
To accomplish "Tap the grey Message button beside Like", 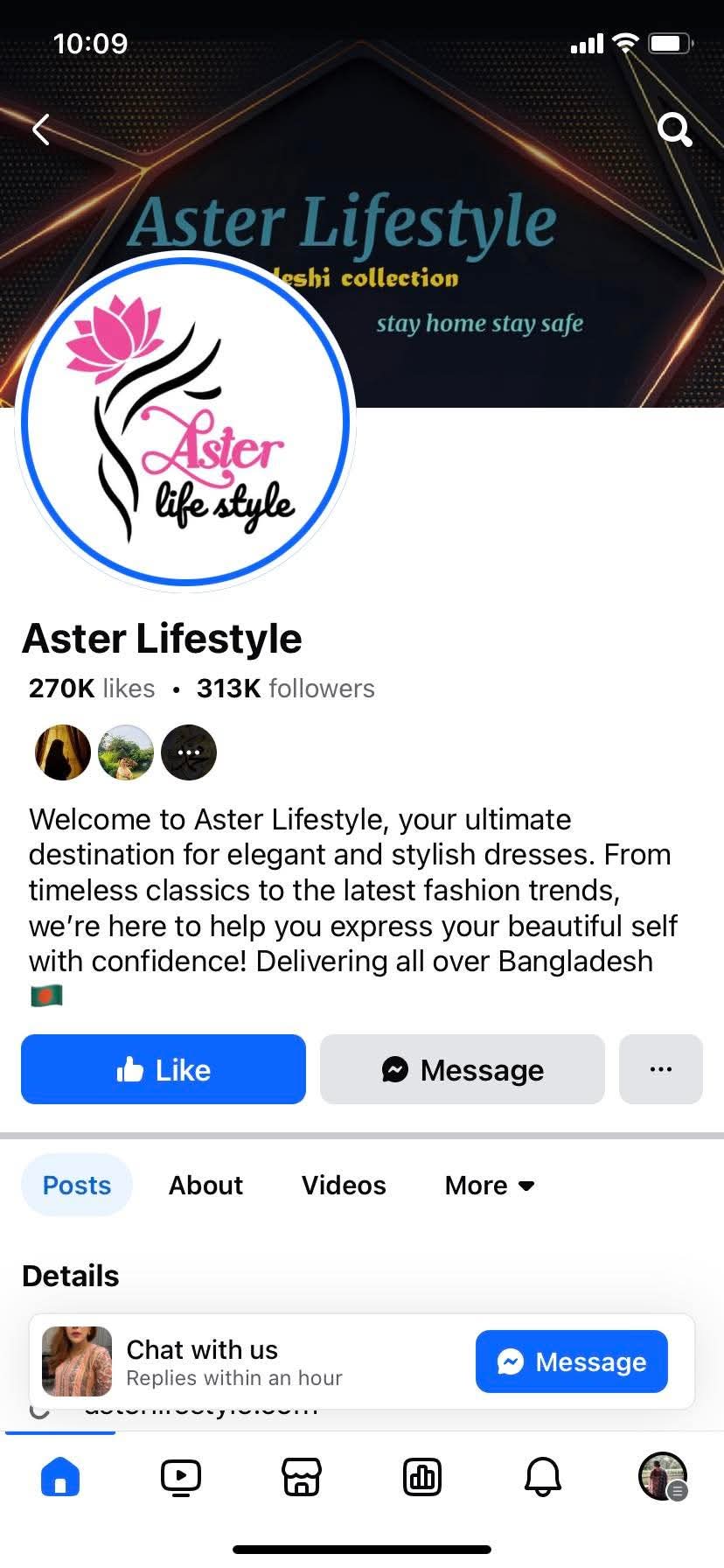I will [x=463, y=1069].
